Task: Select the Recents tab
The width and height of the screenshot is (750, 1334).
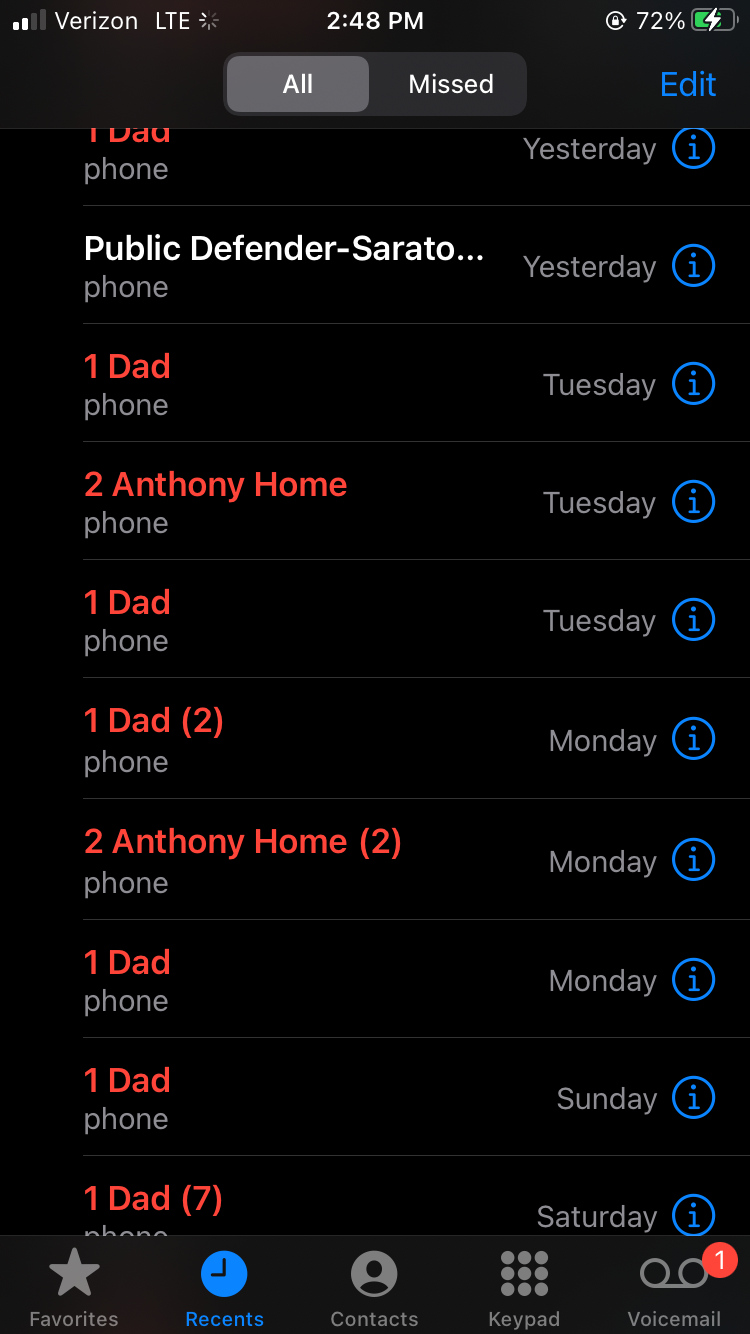Action: 224,1288
